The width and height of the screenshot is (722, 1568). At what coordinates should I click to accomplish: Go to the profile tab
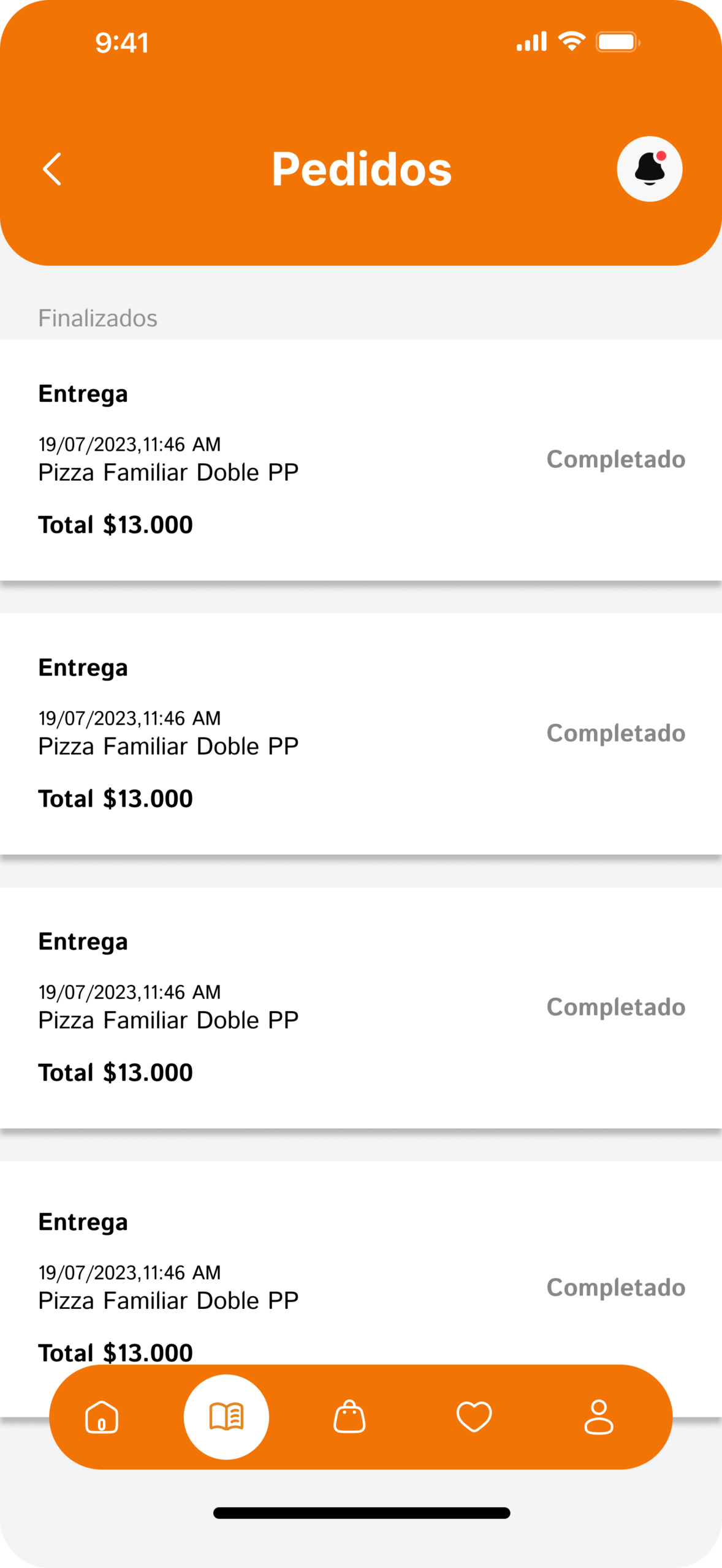[x=598, y=1417]
